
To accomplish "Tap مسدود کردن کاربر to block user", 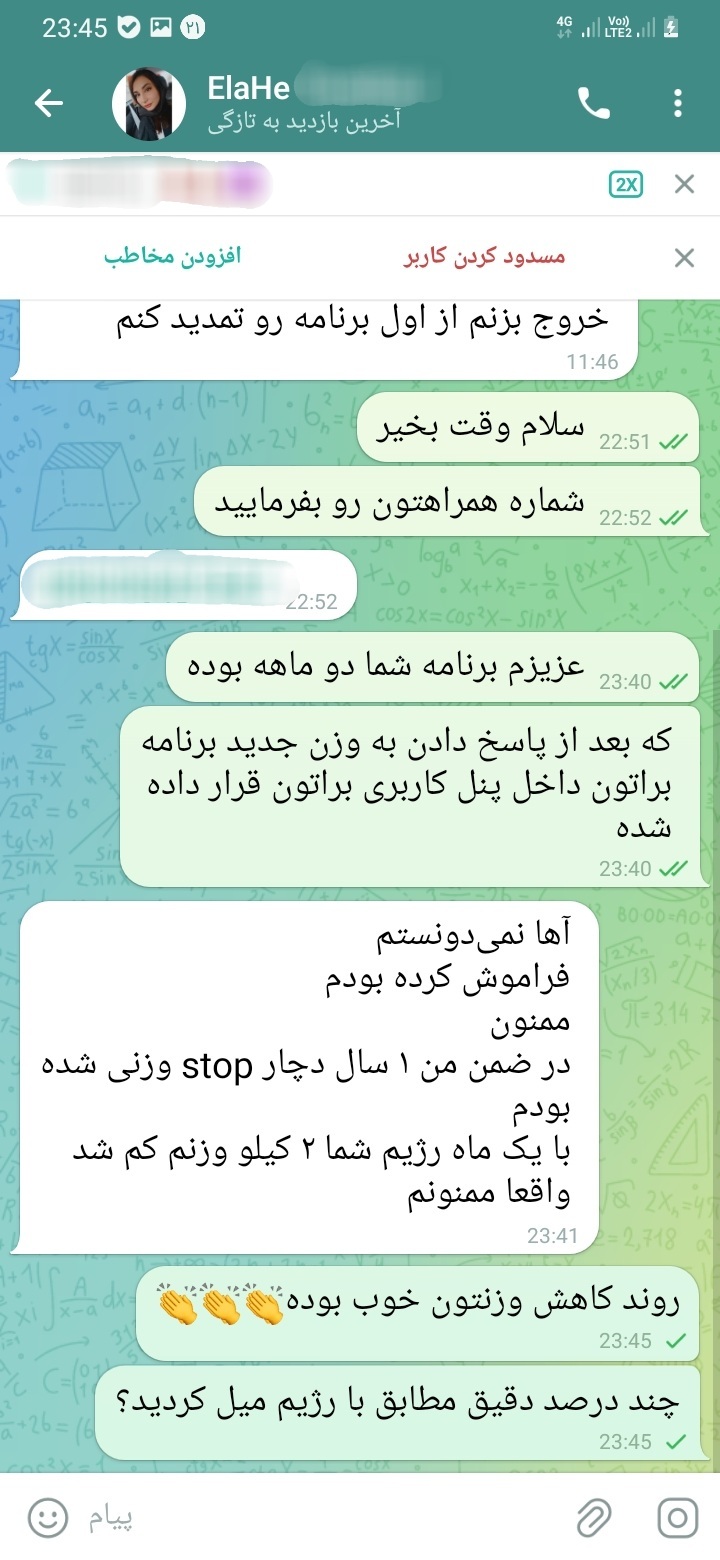I will tap(484, 257).
